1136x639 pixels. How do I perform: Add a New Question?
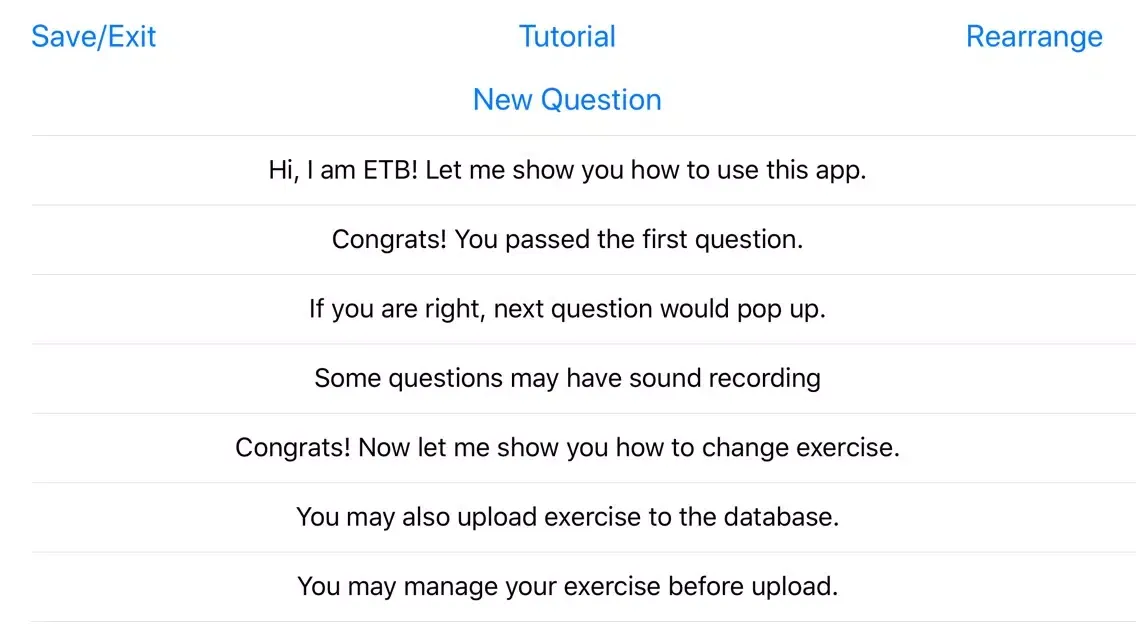[567, 100]
